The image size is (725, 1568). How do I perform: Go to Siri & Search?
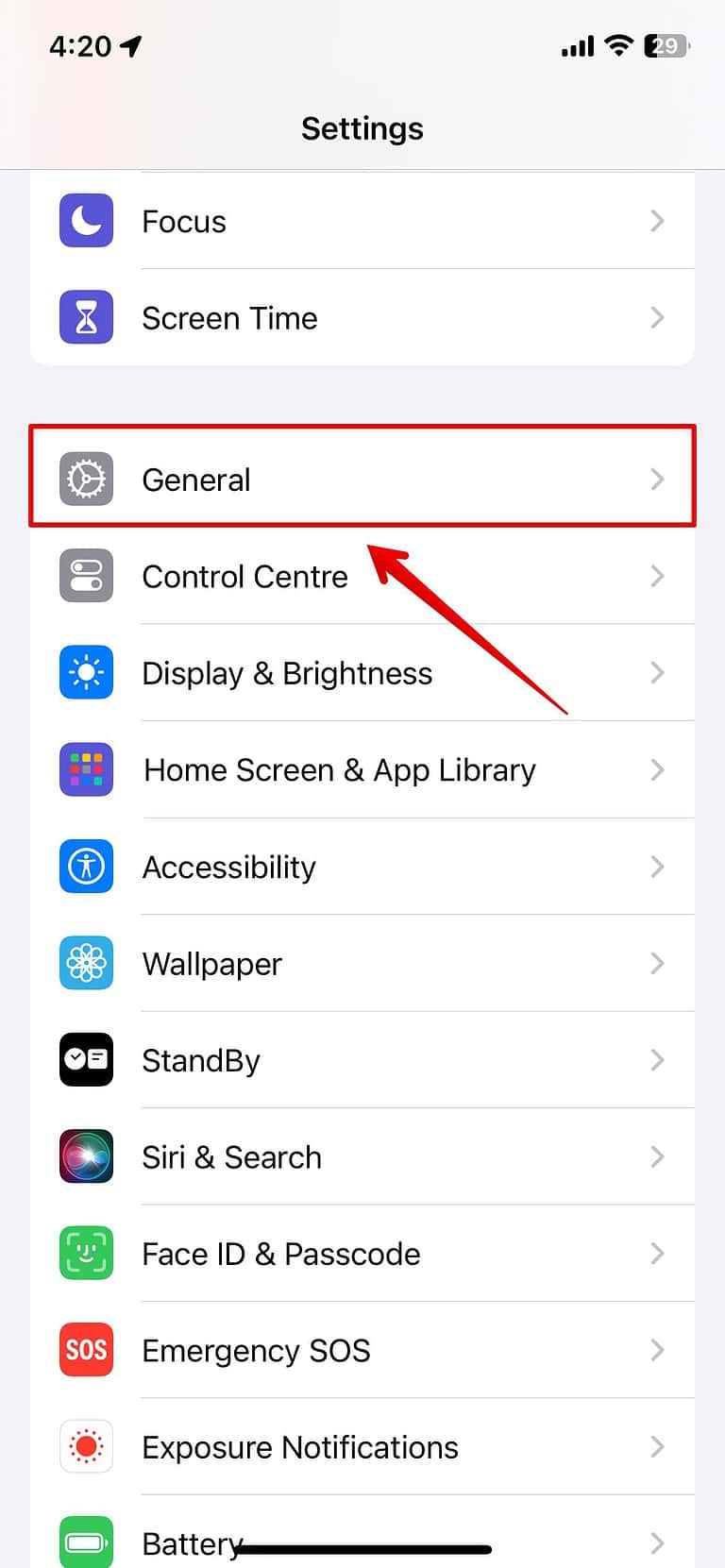(362, 1157)
